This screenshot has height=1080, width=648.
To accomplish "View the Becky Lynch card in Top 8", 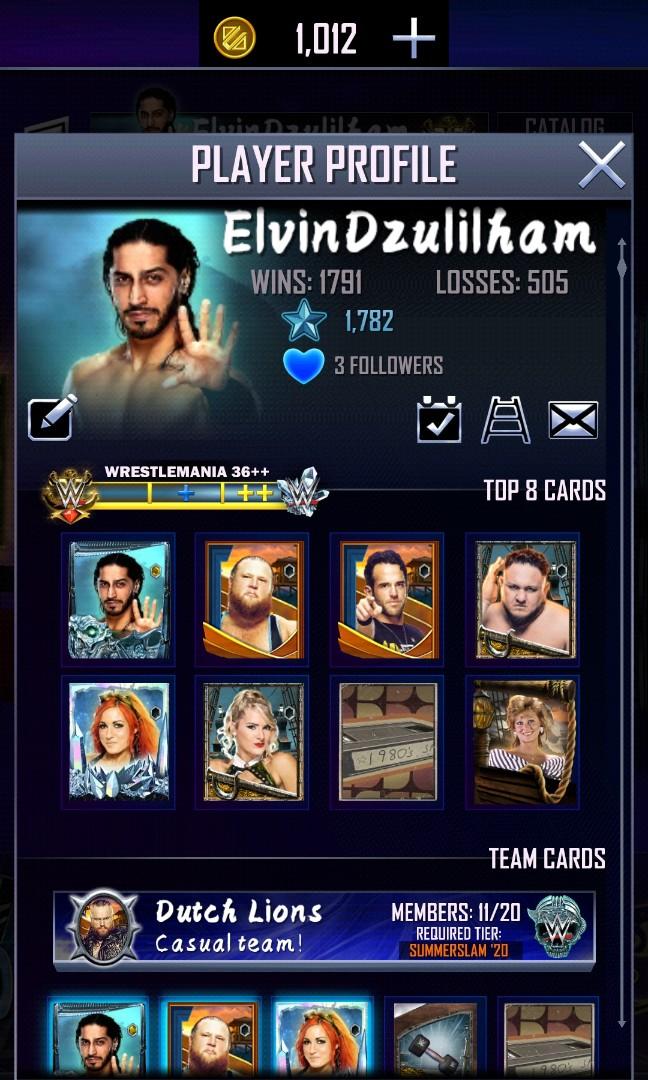I will (118, 741).
